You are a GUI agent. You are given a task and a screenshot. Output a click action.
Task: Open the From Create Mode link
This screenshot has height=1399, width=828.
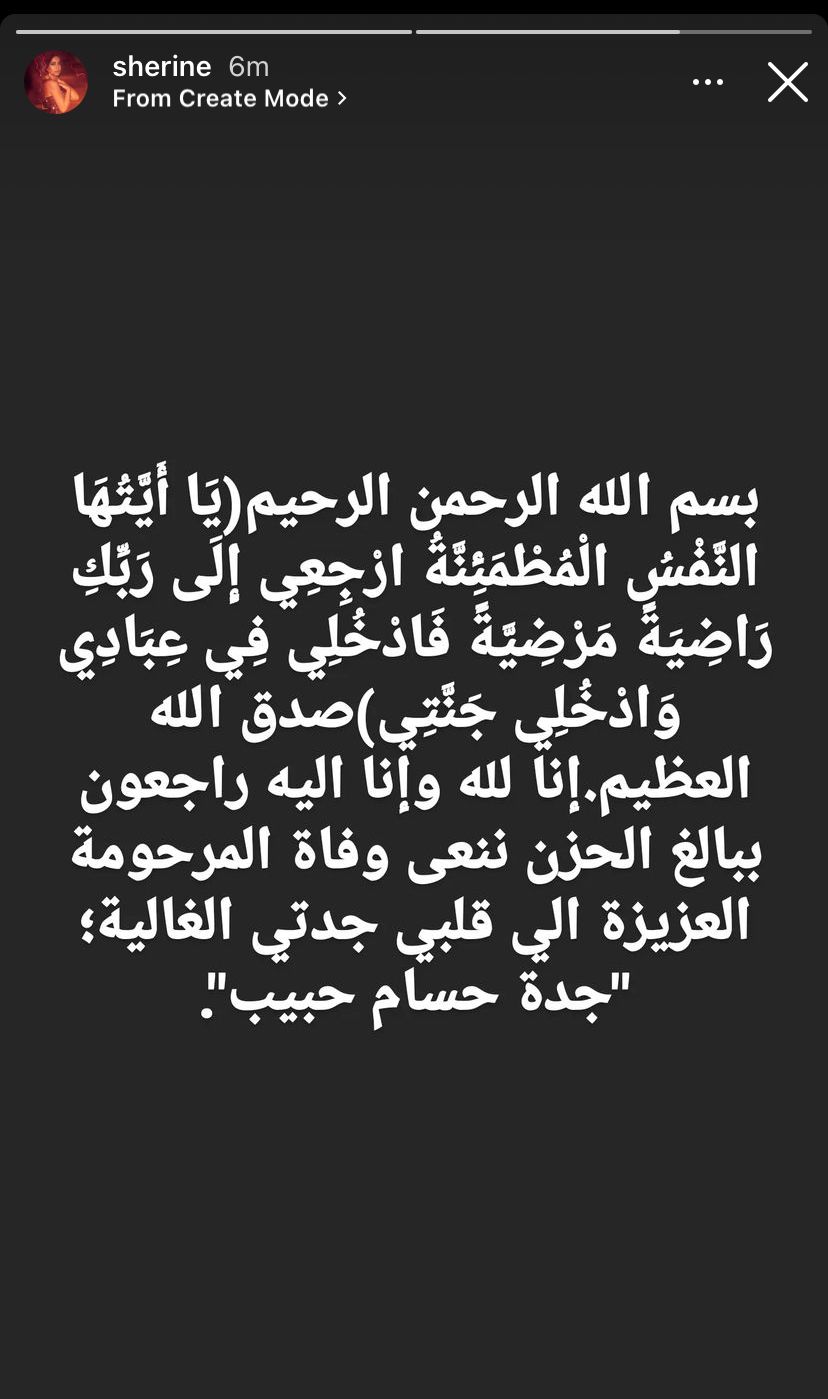229,98
